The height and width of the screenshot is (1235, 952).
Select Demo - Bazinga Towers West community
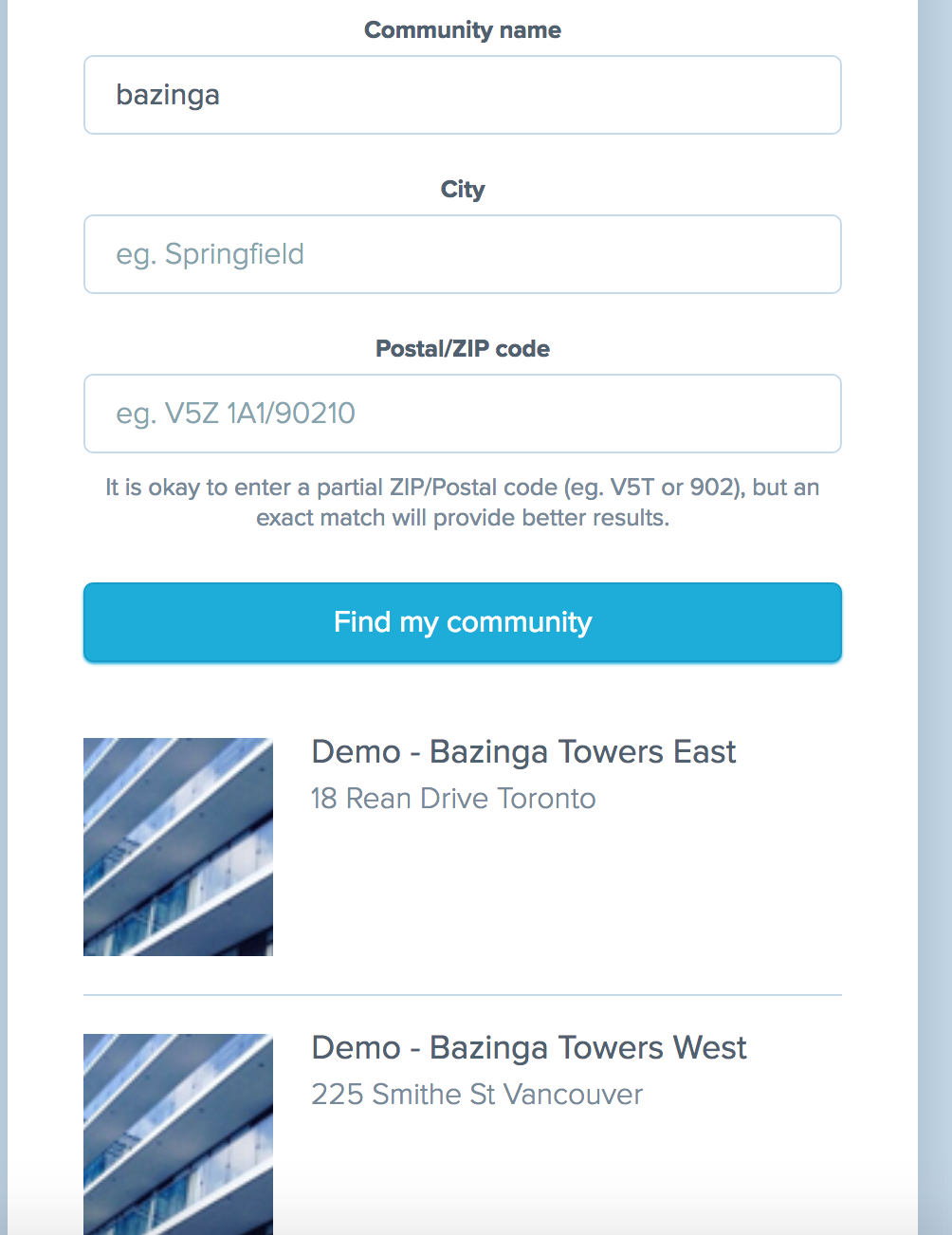pos(528,1048)
